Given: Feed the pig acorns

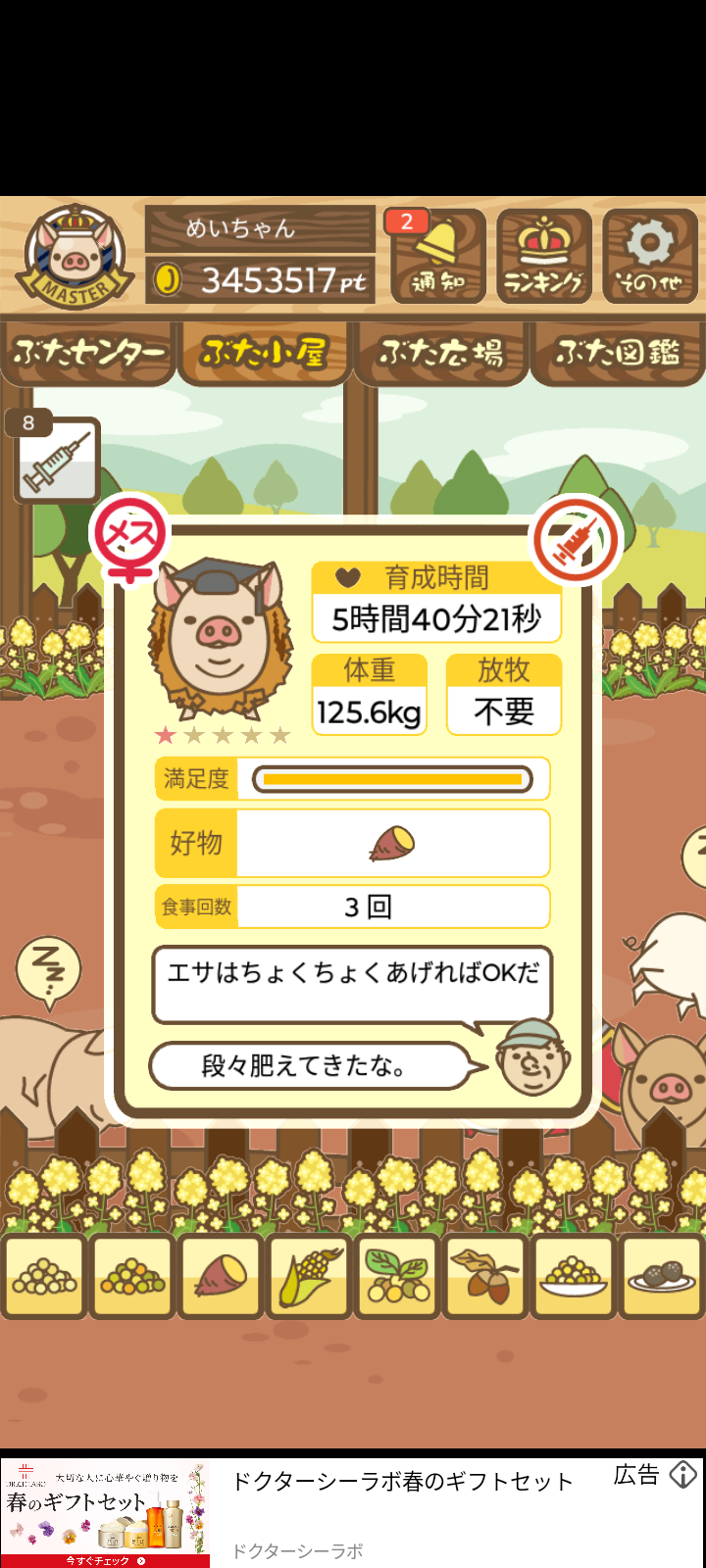Looking at the screenshot, I should pyautogui.click(x=485, y=1276).
